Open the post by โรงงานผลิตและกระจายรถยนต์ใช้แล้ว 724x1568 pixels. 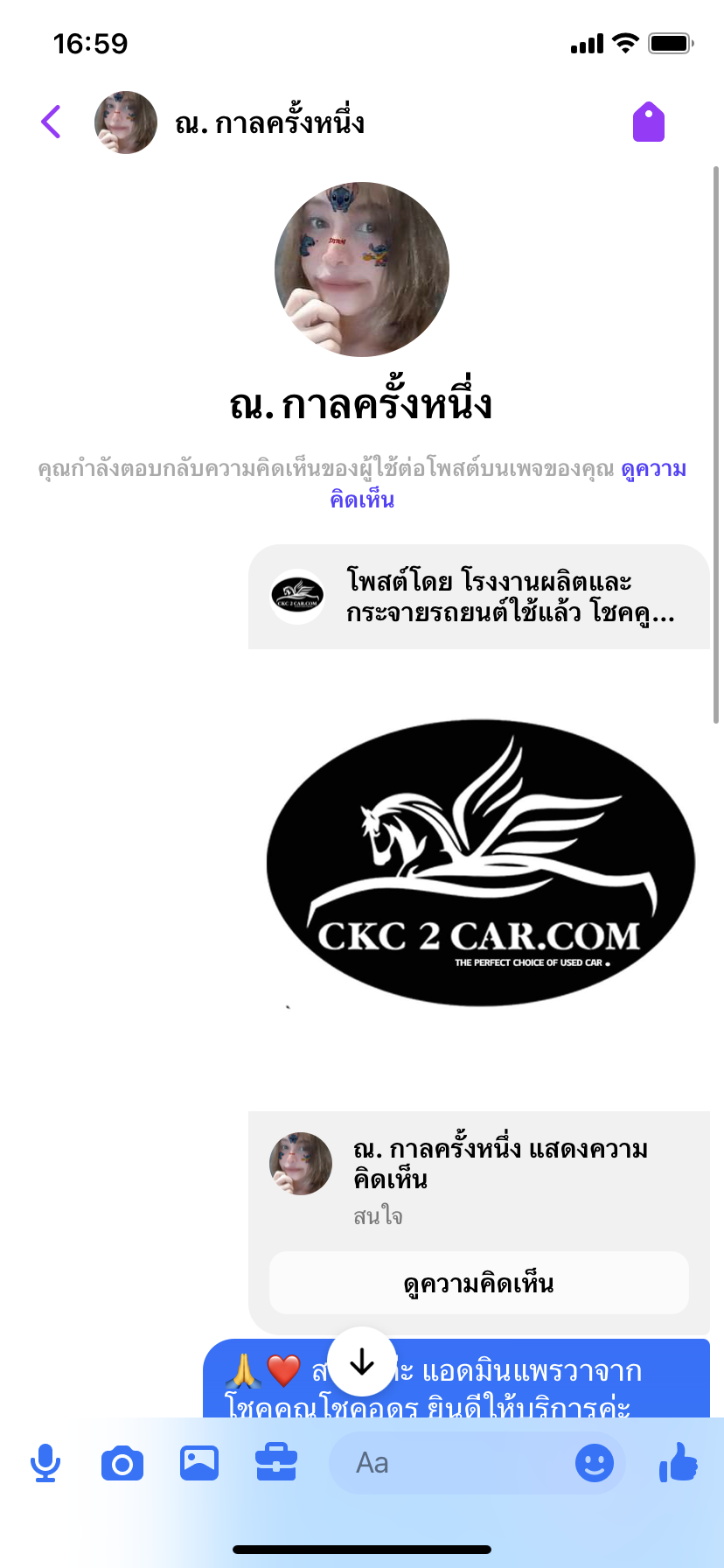[479, 597]
